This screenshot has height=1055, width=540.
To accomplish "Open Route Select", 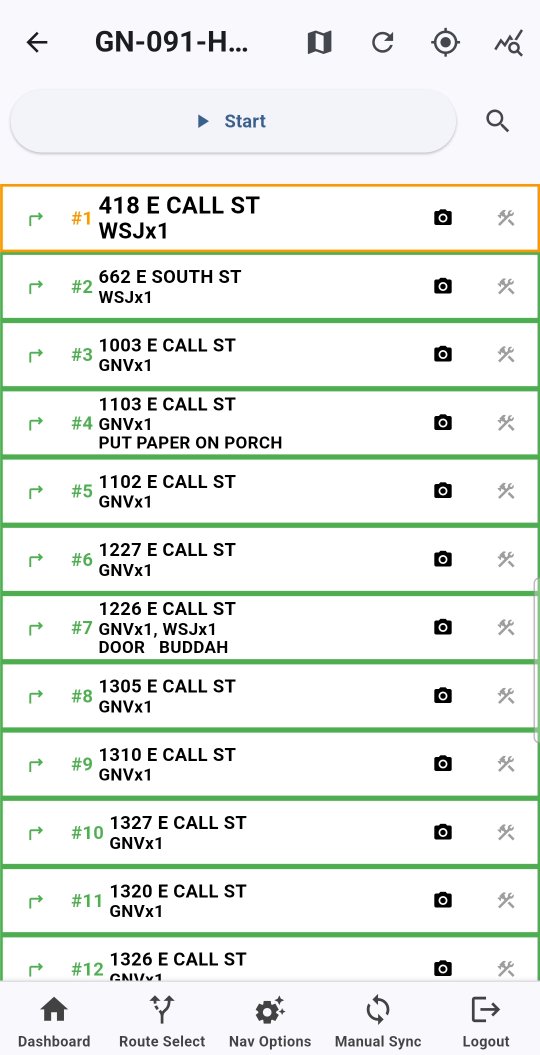I will tap(162, 1021).
